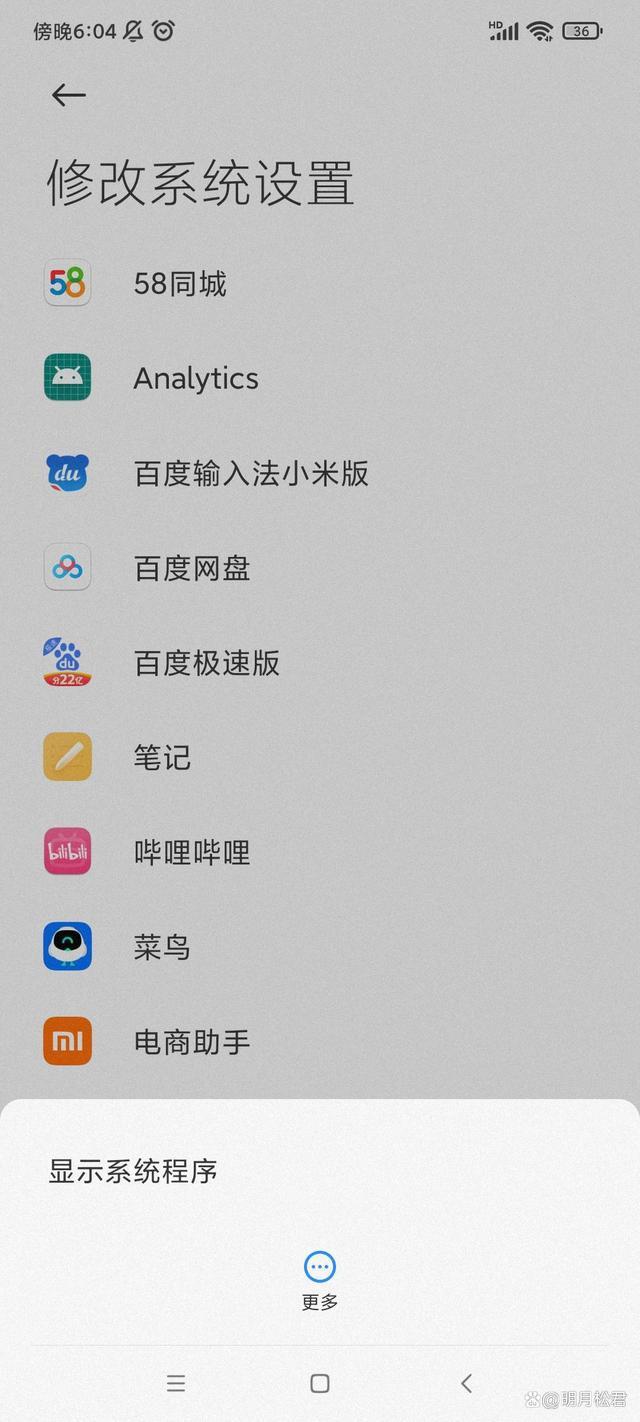The width and height of the screenshot is (640, 1422).
Task: Open recent apps from navigation bar
Action: click(176, 1383)
